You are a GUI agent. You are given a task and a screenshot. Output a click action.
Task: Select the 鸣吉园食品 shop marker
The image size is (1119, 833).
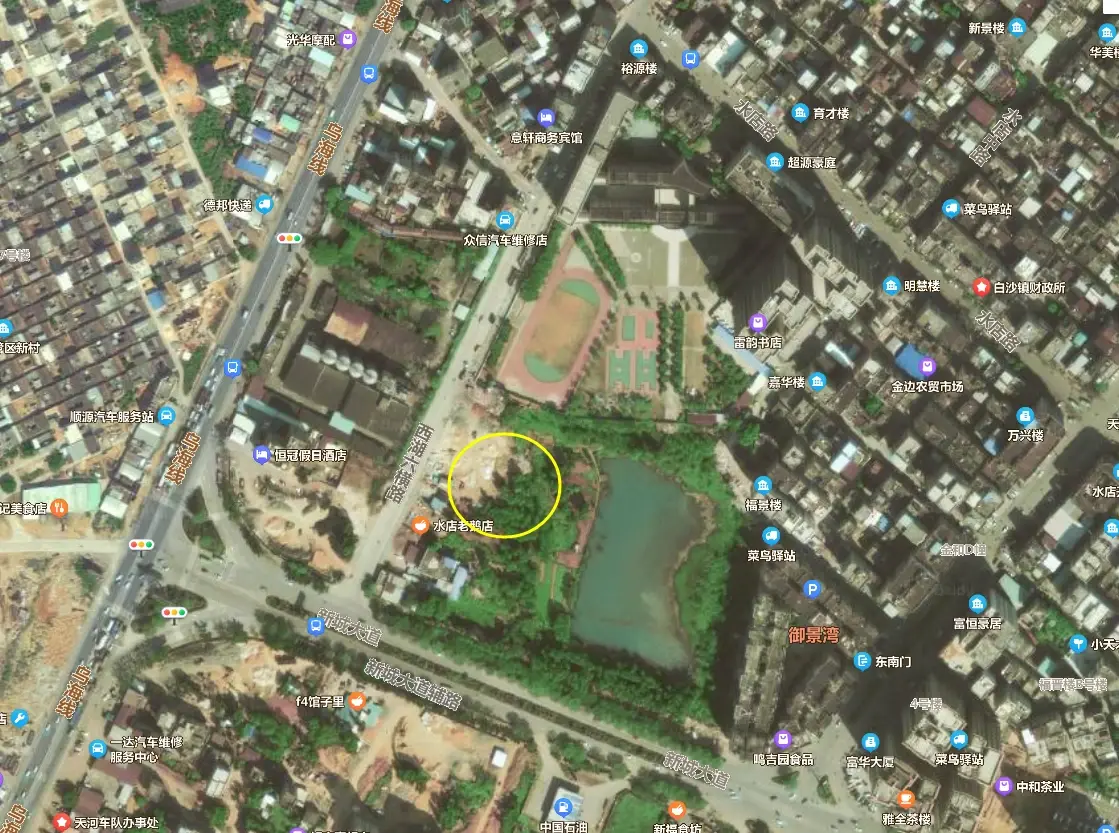(x=783, y=740)
